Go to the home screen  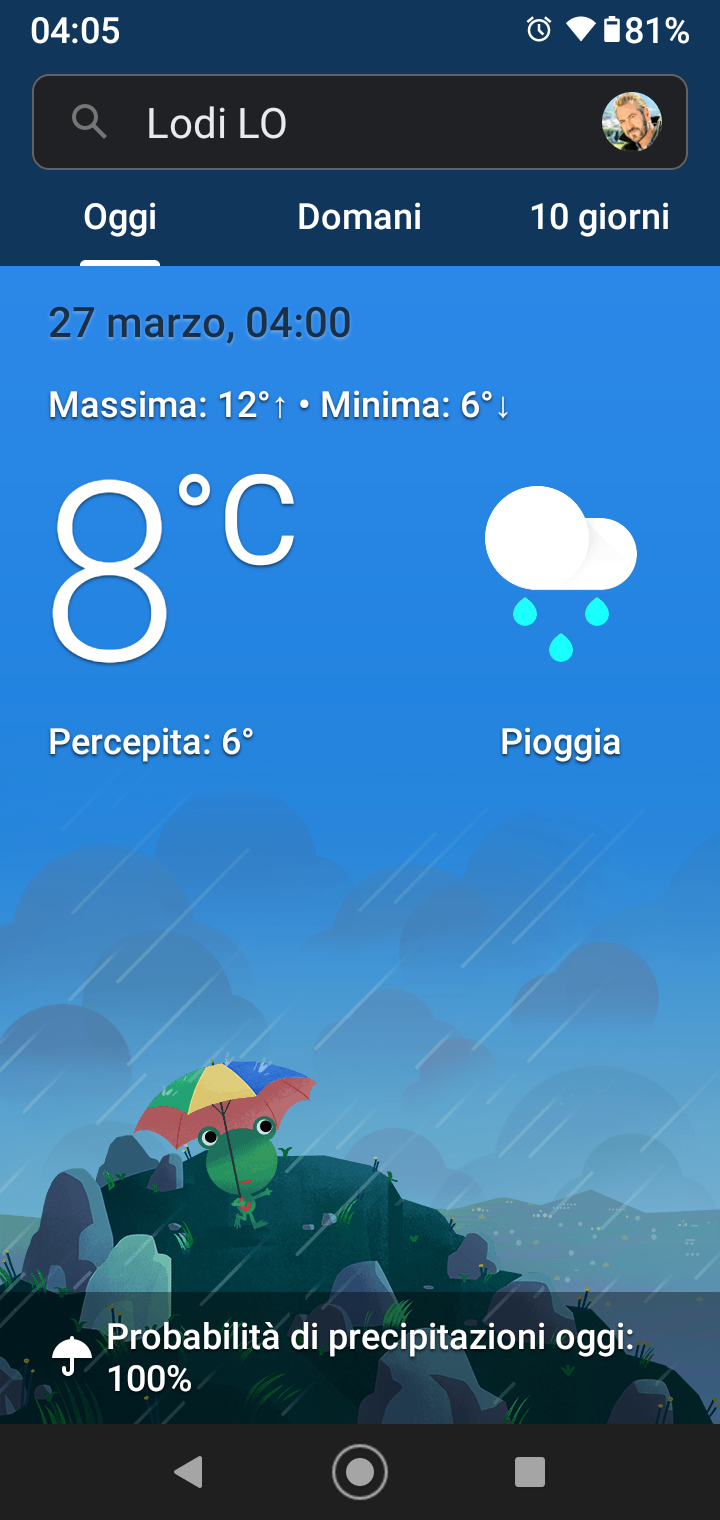pos(360,1471)
